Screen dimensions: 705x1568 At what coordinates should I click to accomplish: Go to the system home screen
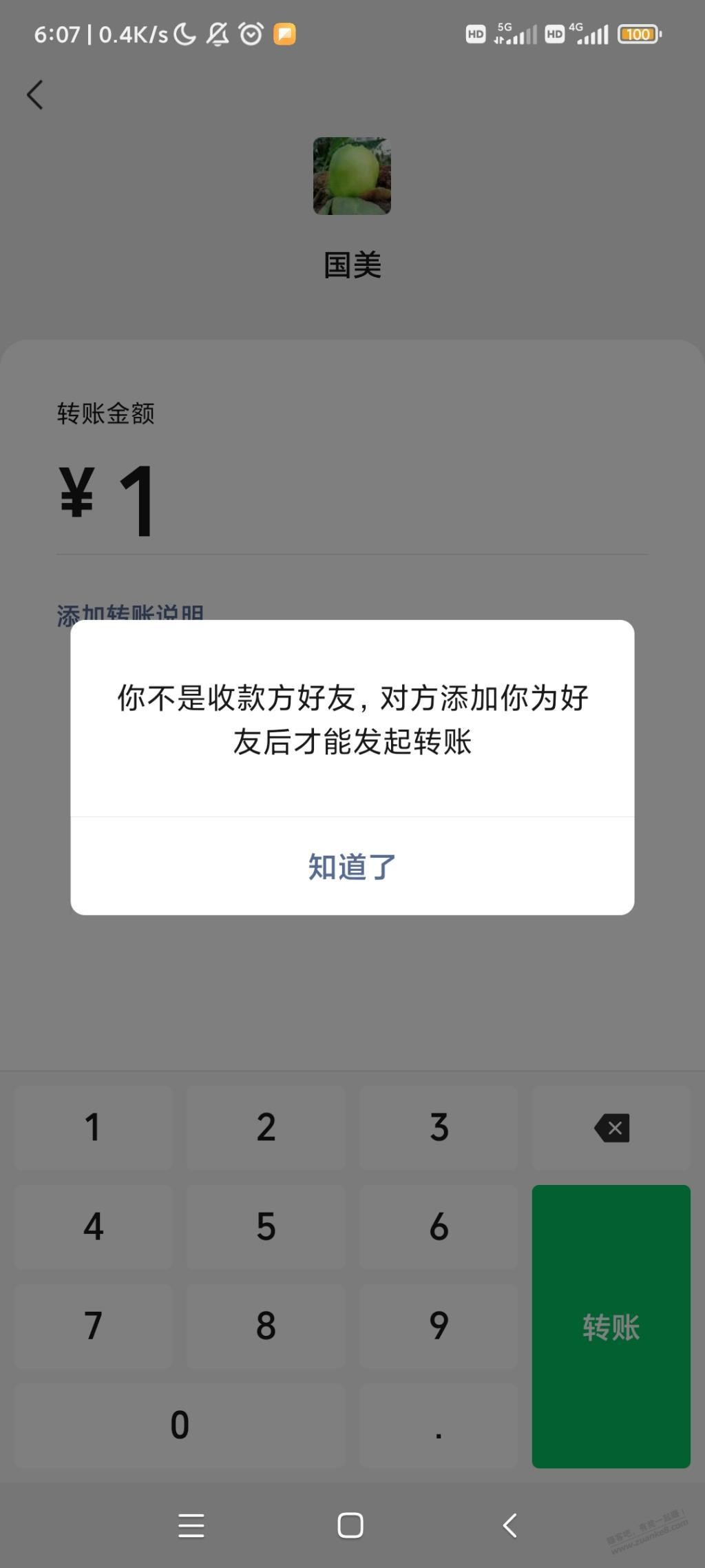tap(350, 1526)
